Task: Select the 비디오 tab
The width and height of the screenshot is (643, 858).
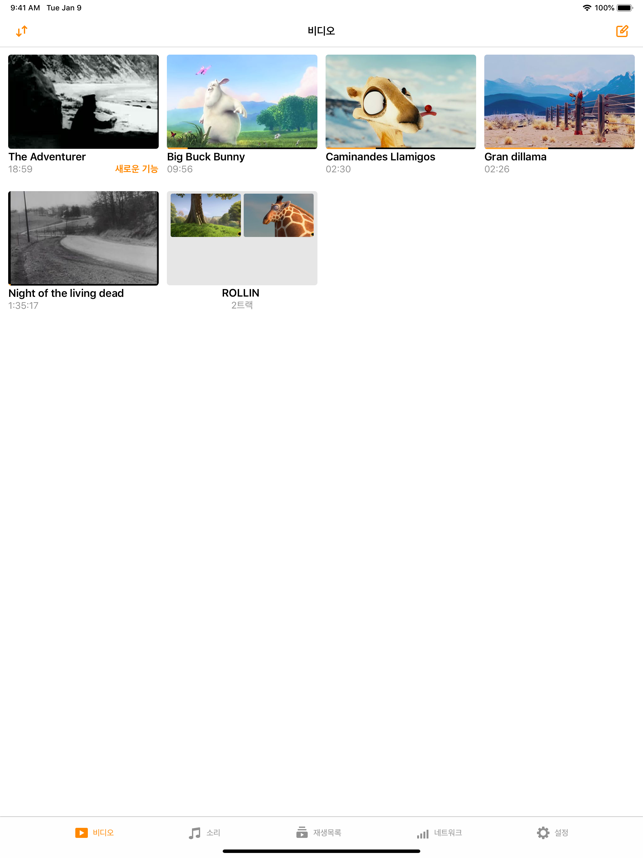Action: point(95,832)
